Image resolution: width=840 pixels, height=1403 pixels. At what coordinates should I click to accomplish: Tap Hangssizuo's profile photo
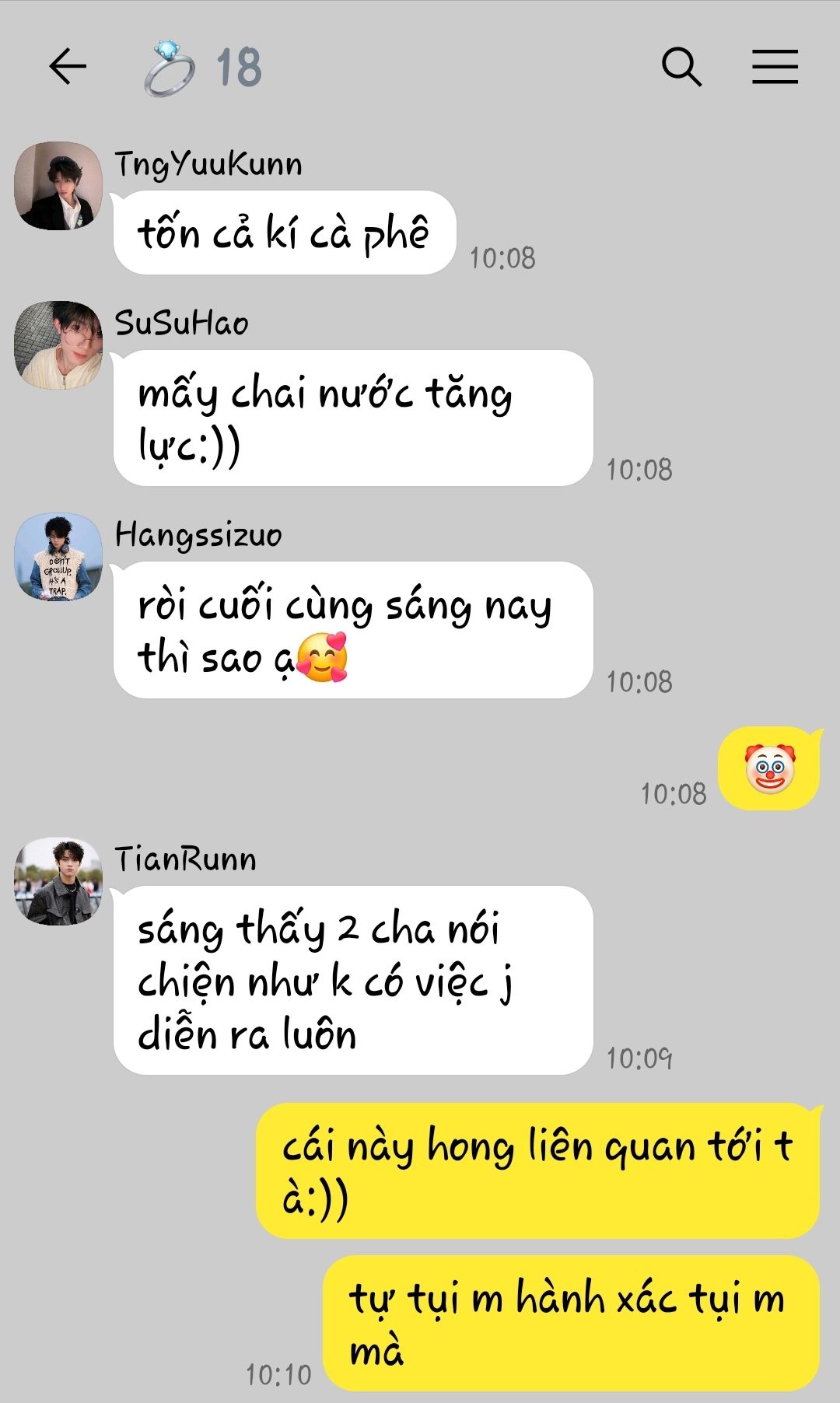[58, 556]
